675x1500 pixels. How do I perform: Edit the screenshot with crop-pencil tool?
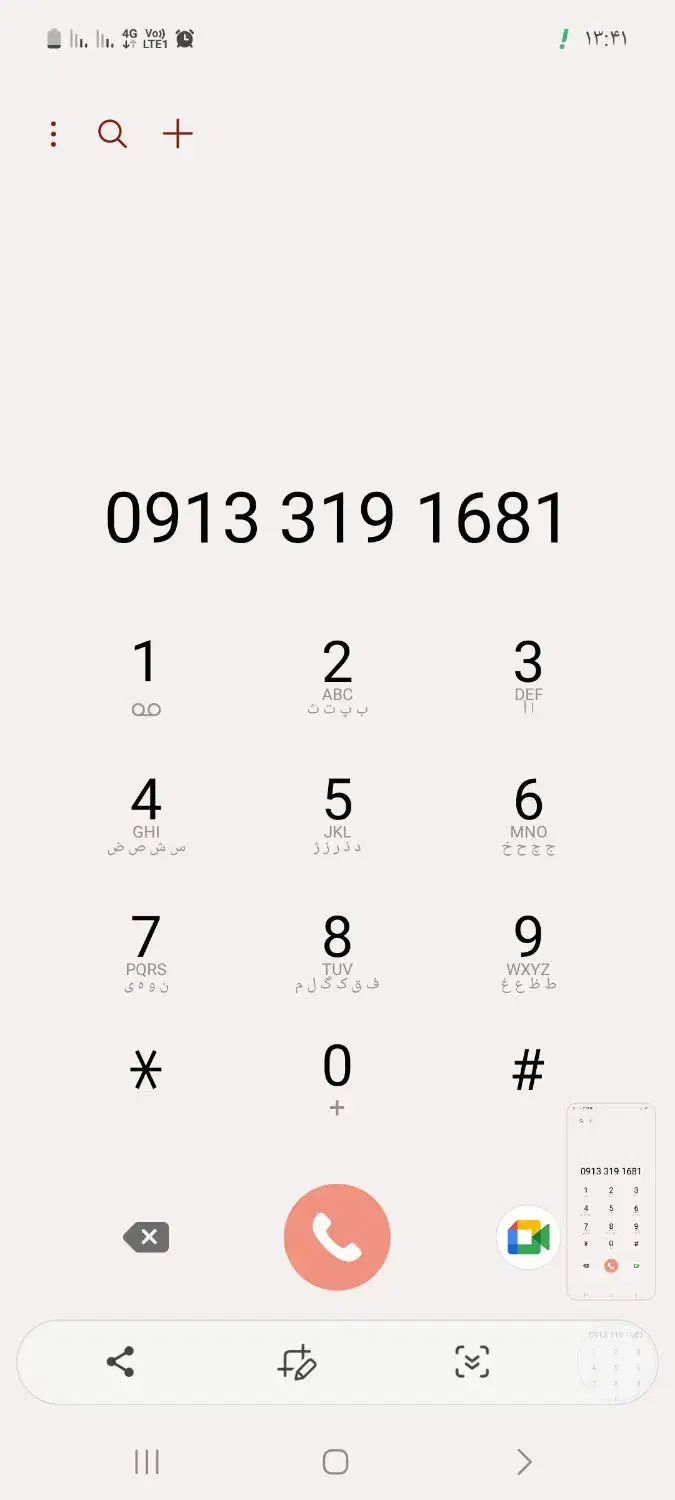tap(297, 1362)
